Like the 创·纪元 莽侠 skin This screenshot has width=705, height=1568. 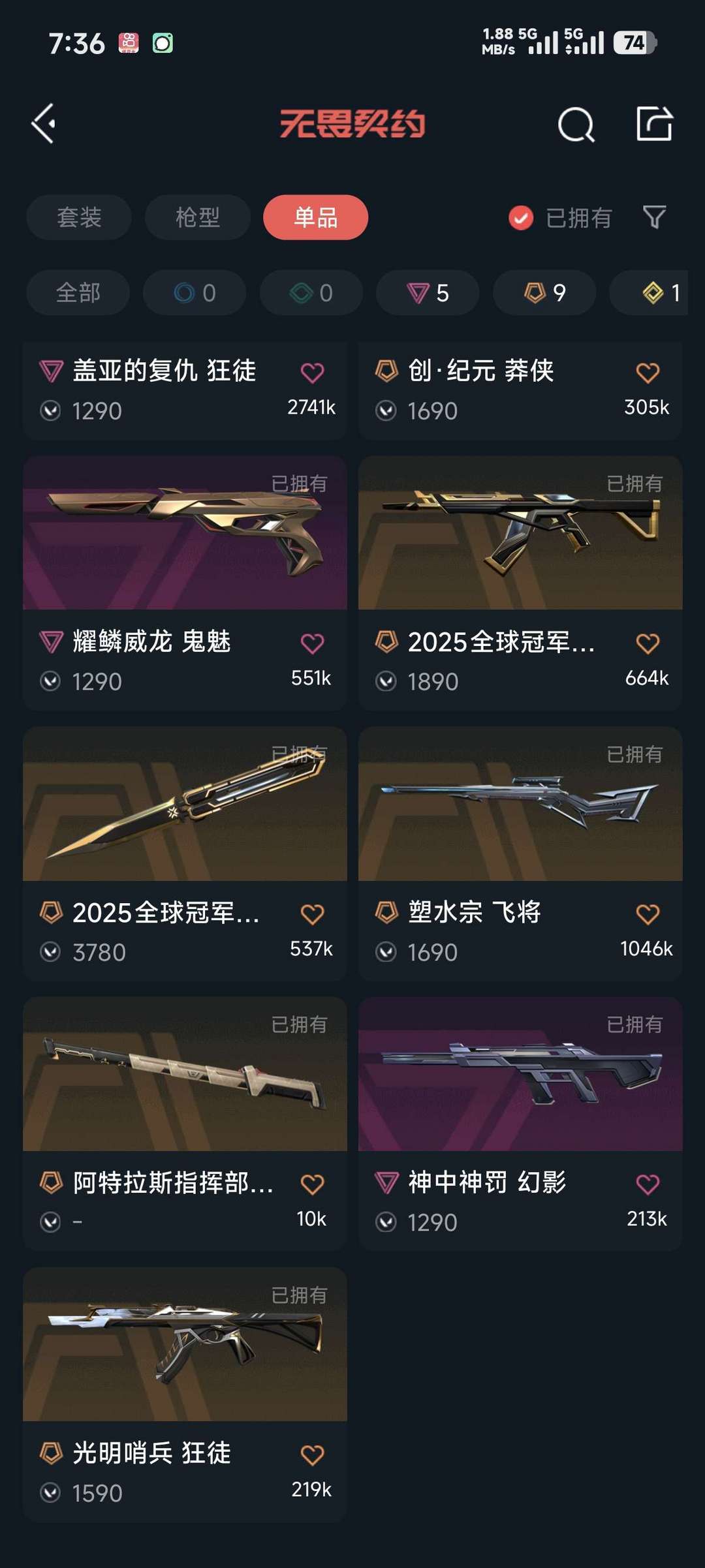[x=648, y=373]
